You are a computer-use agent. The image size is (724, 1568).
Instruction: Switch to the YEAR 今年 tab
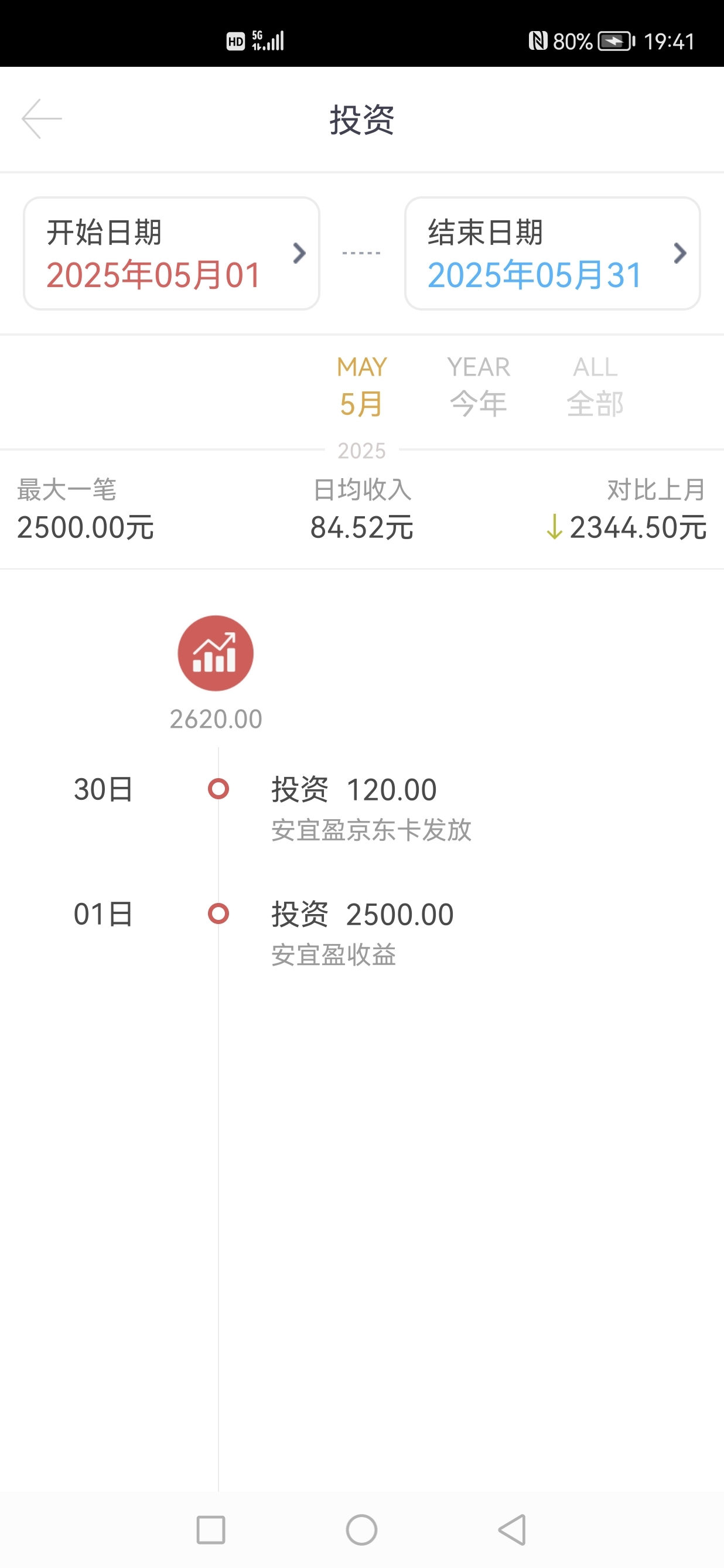click(x=478, y=386)
